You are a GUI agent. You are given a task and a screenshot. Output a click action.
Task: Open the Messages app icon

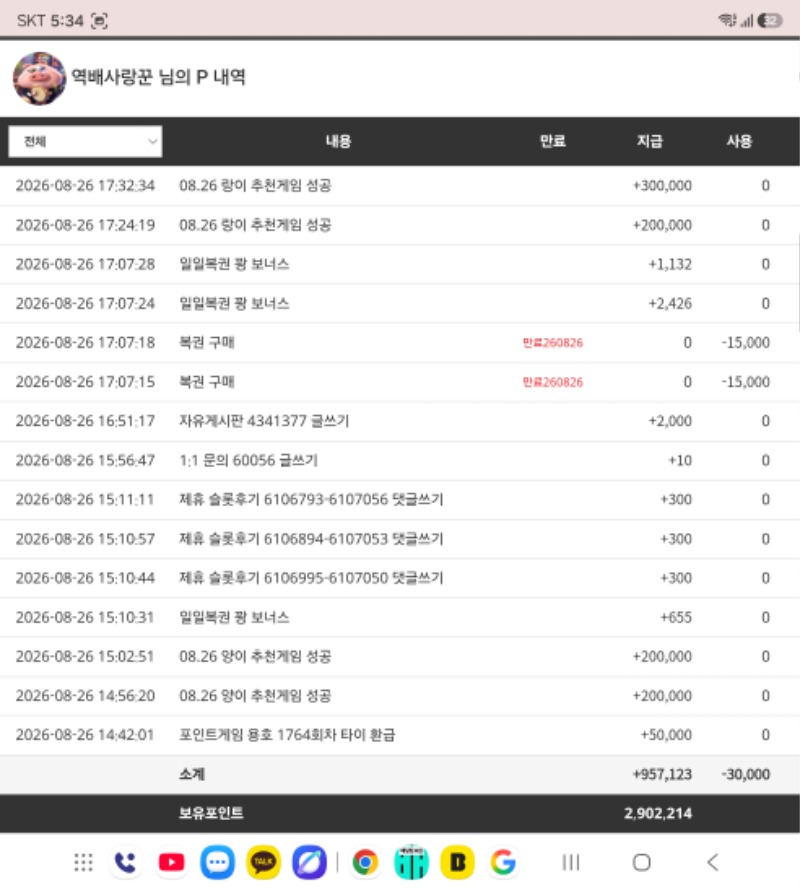pyautogui.click(x=217, y=862)
